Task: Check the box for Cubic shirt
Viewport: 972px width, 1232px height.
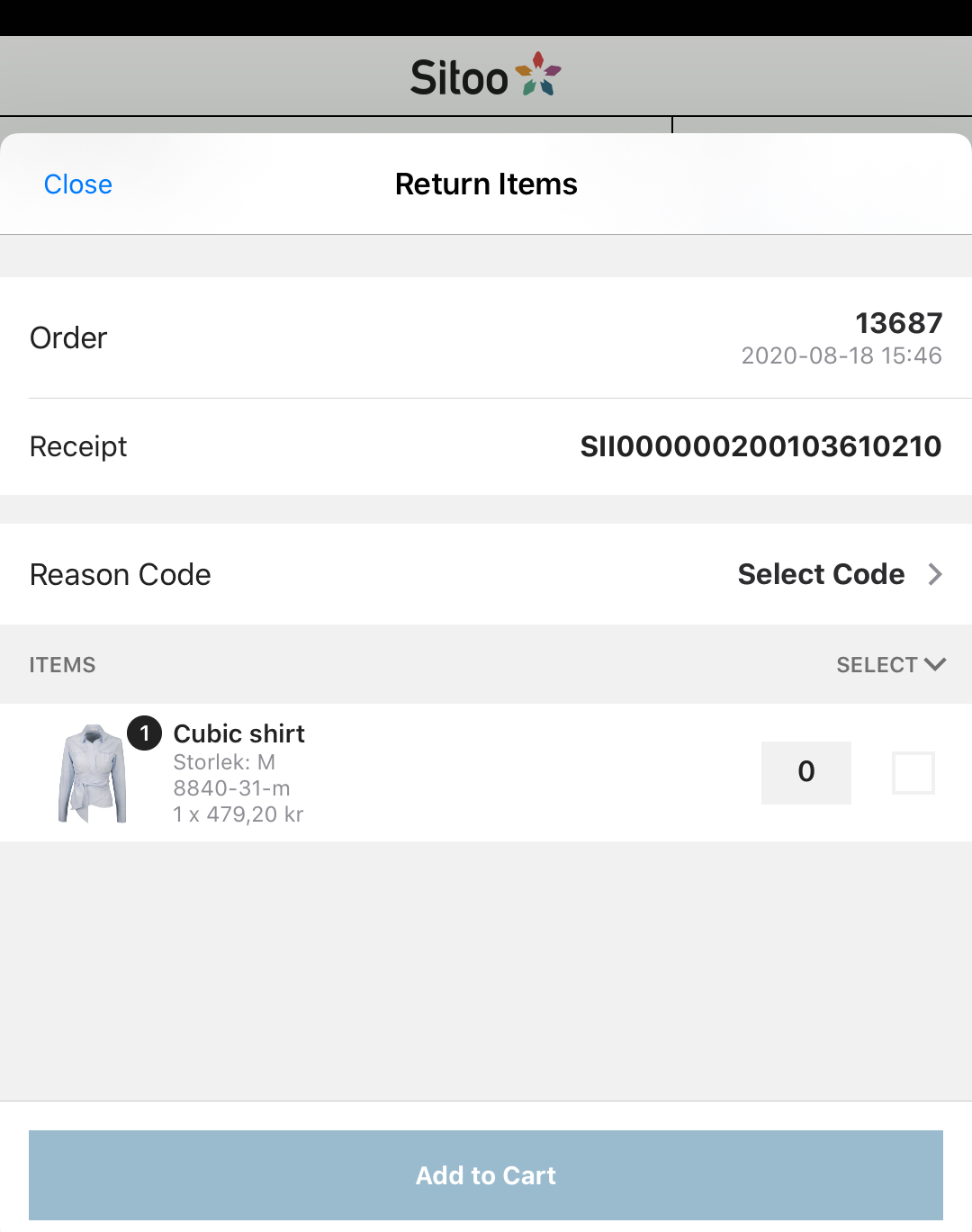Action: [x=913, y=773]
